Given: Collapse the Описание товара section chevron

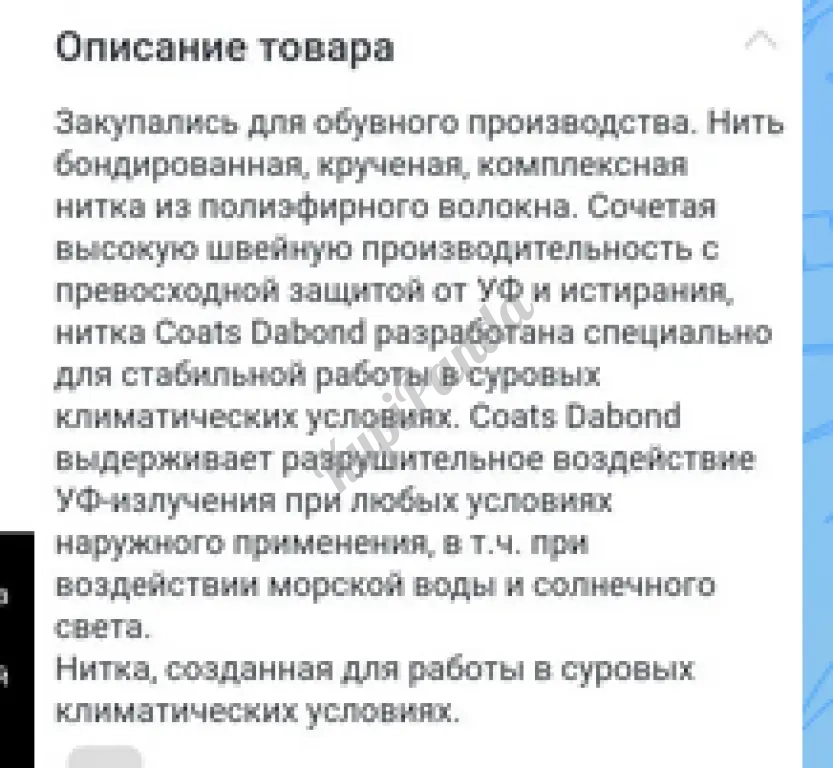Looking at the screenshot, I should pyautogui.click(x=761, y=44).
